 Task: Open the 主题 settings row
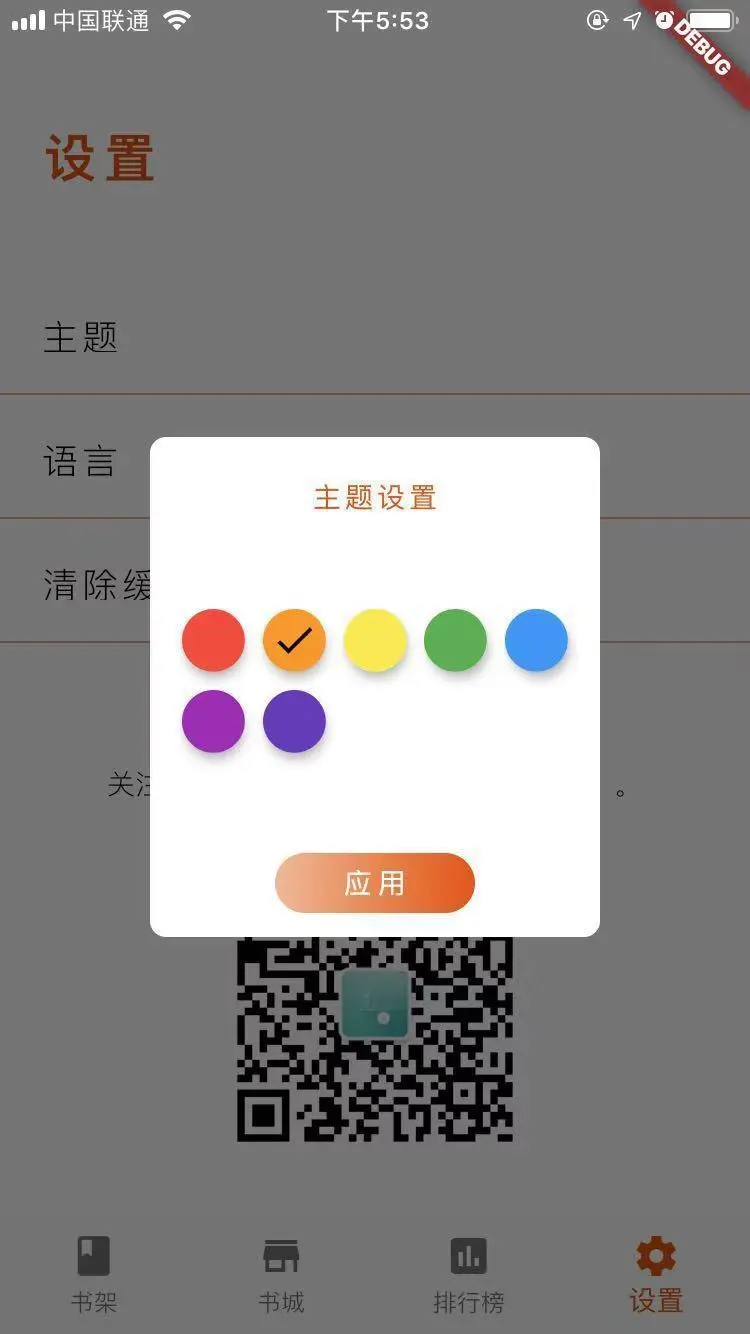click(x=80, y=338)
